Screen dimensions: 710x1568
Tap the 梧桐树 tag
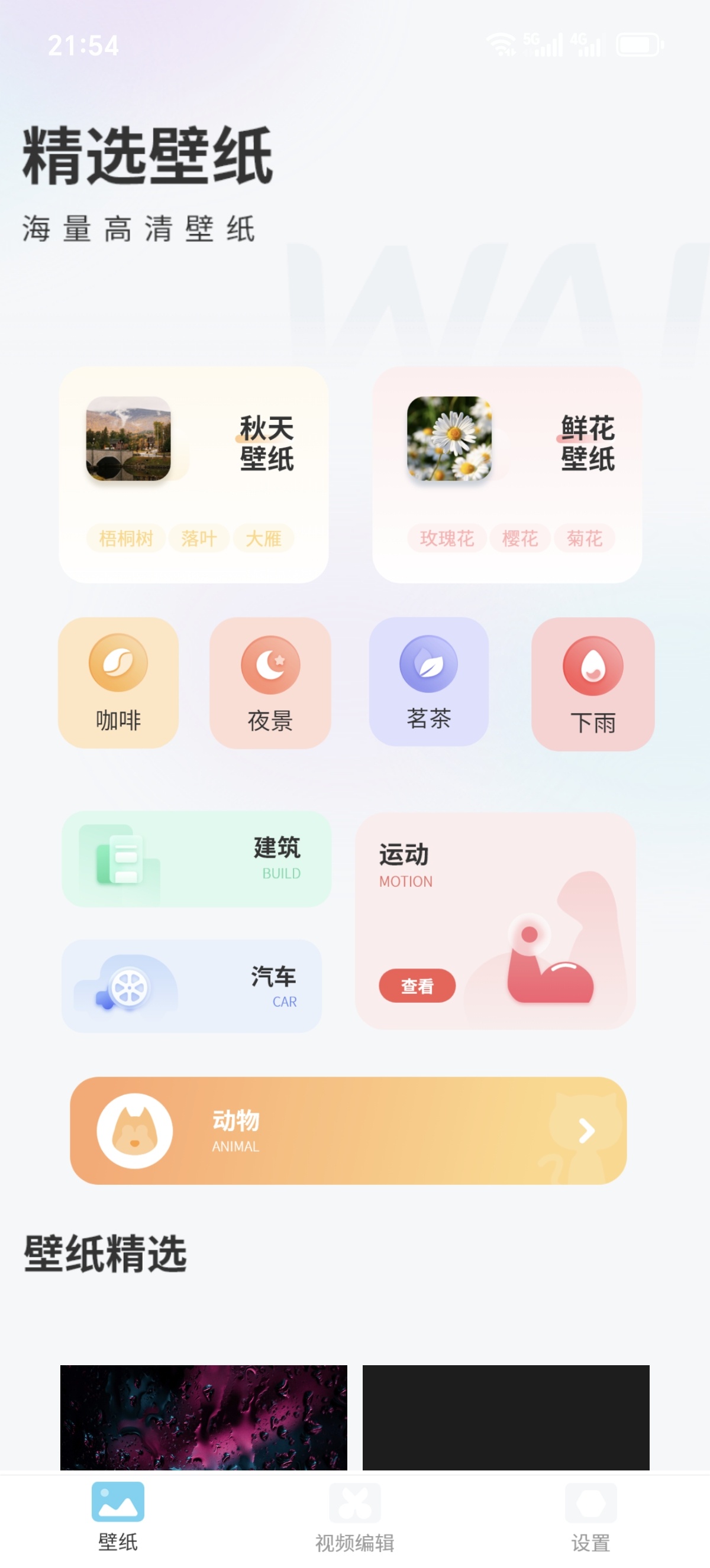(125, 539)
